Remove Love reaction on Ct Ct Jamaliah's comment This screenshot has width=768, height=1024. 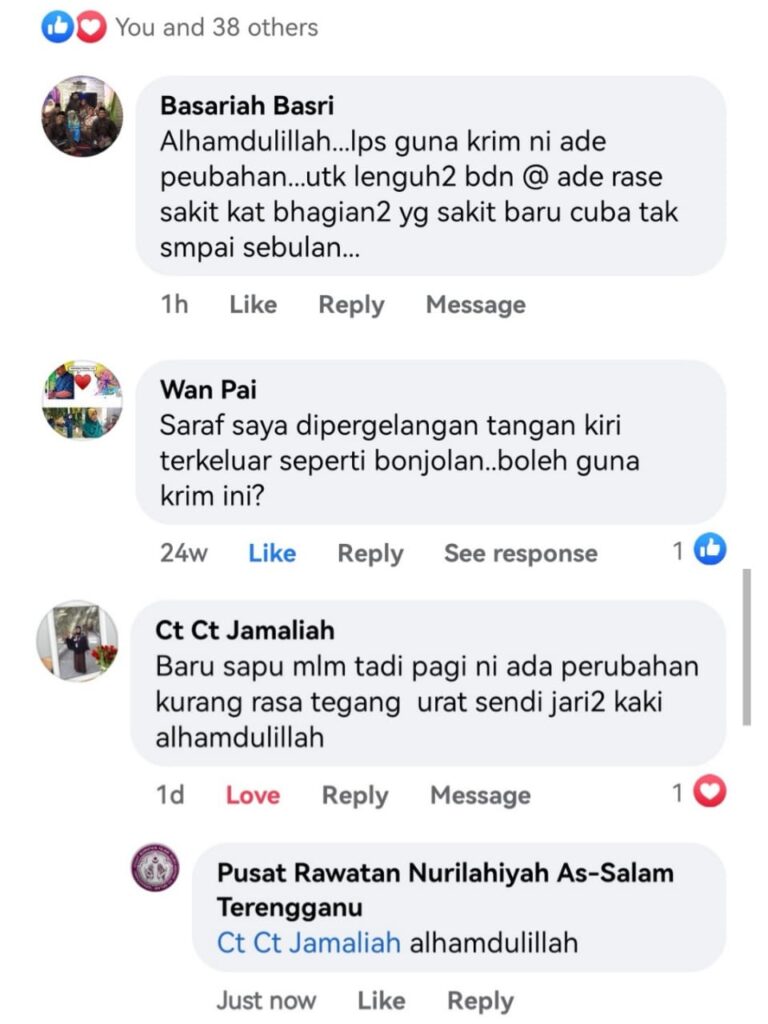tap(252, 795)
